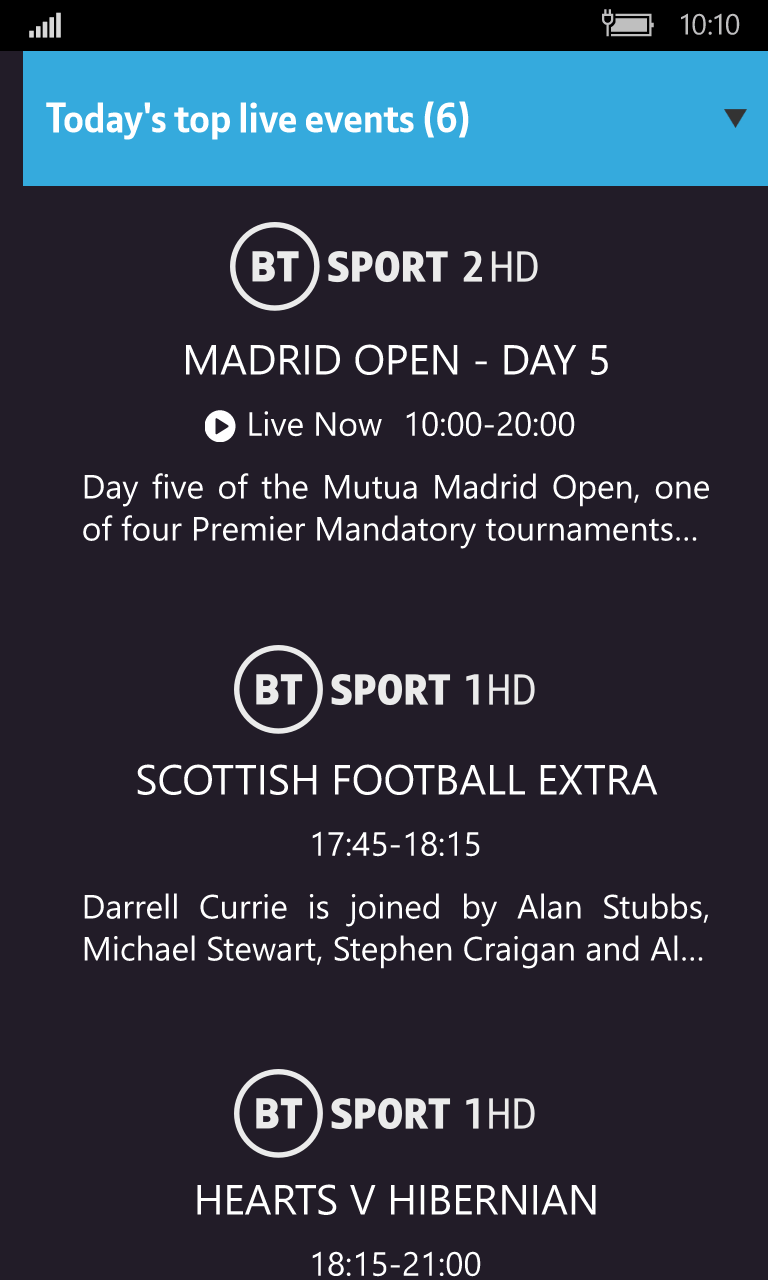Open the Madrid Open - Day 5 event
This screenshot has width=768, height=1280.
(396, 361)
